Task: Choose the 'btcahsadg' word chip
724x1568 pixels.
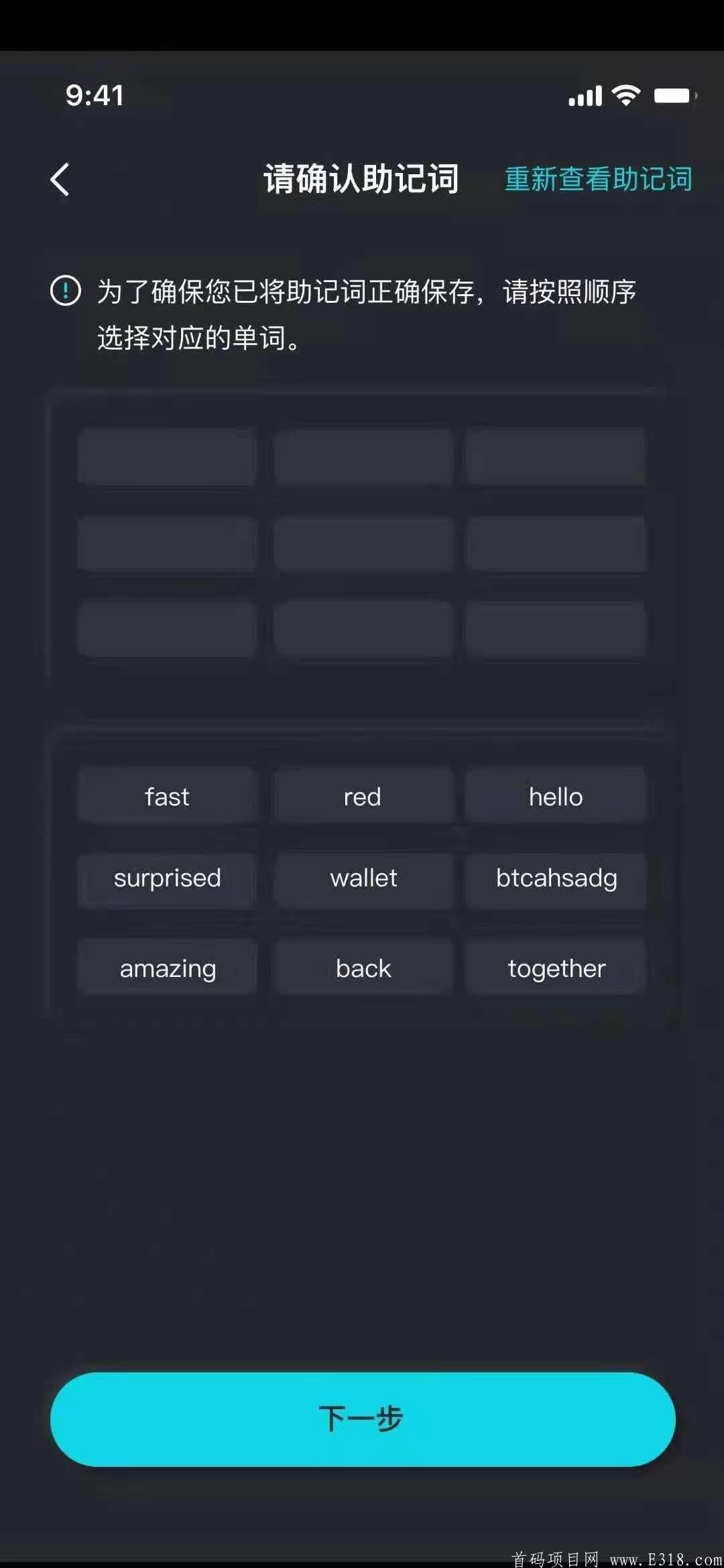Action: [556, 878]
